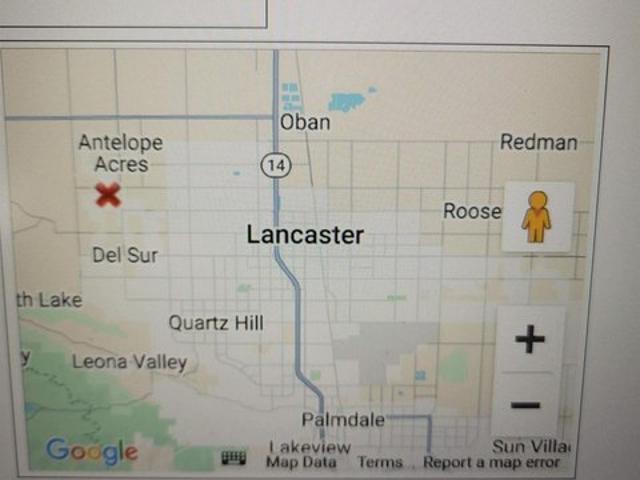Screen dimensions: 640x480
Task: Show keyboard shortcuts
Action: pyautogui.click(x=234, y=458)
